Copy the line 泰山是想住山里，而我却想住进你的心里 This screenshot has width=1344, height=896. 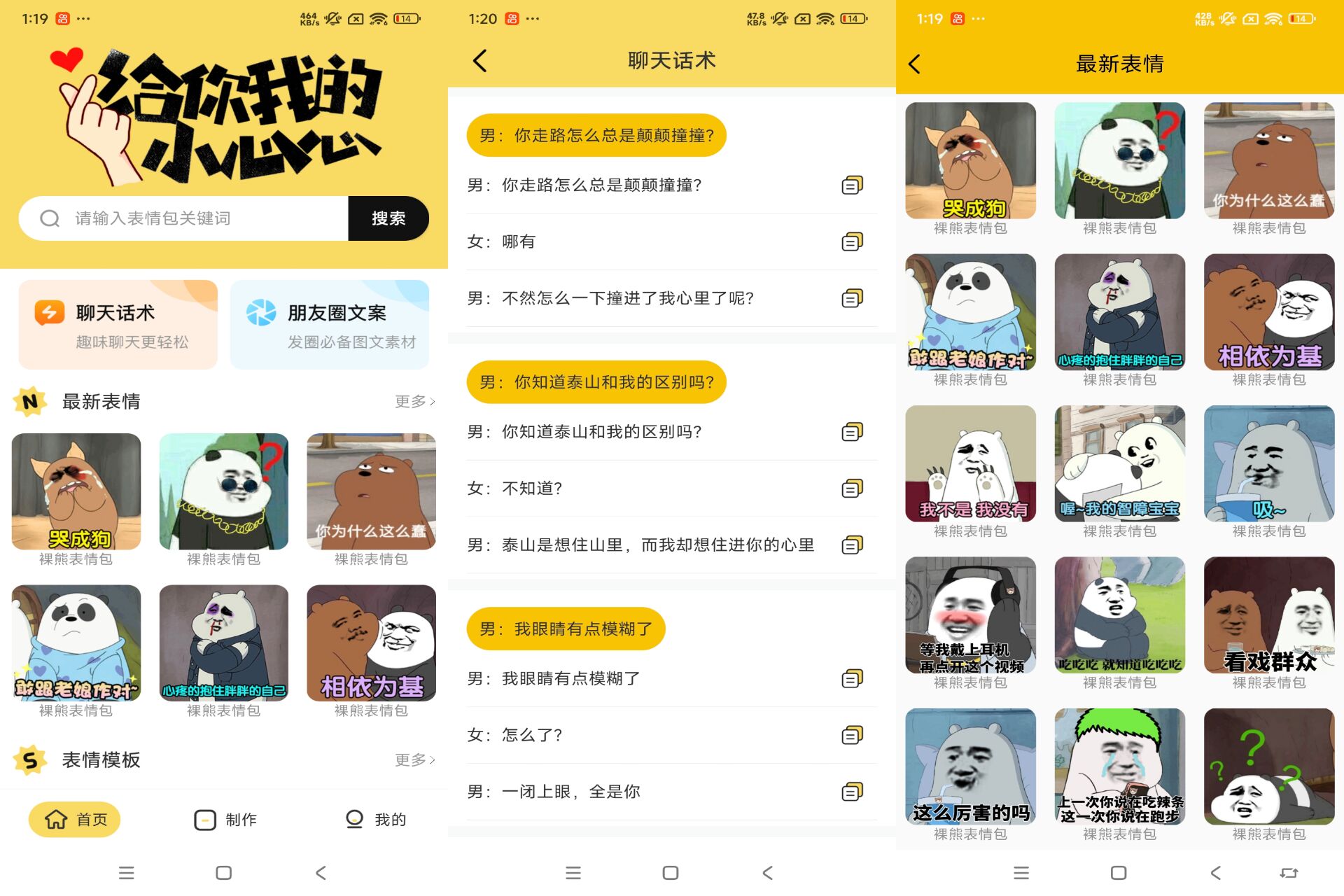(852, 545)
